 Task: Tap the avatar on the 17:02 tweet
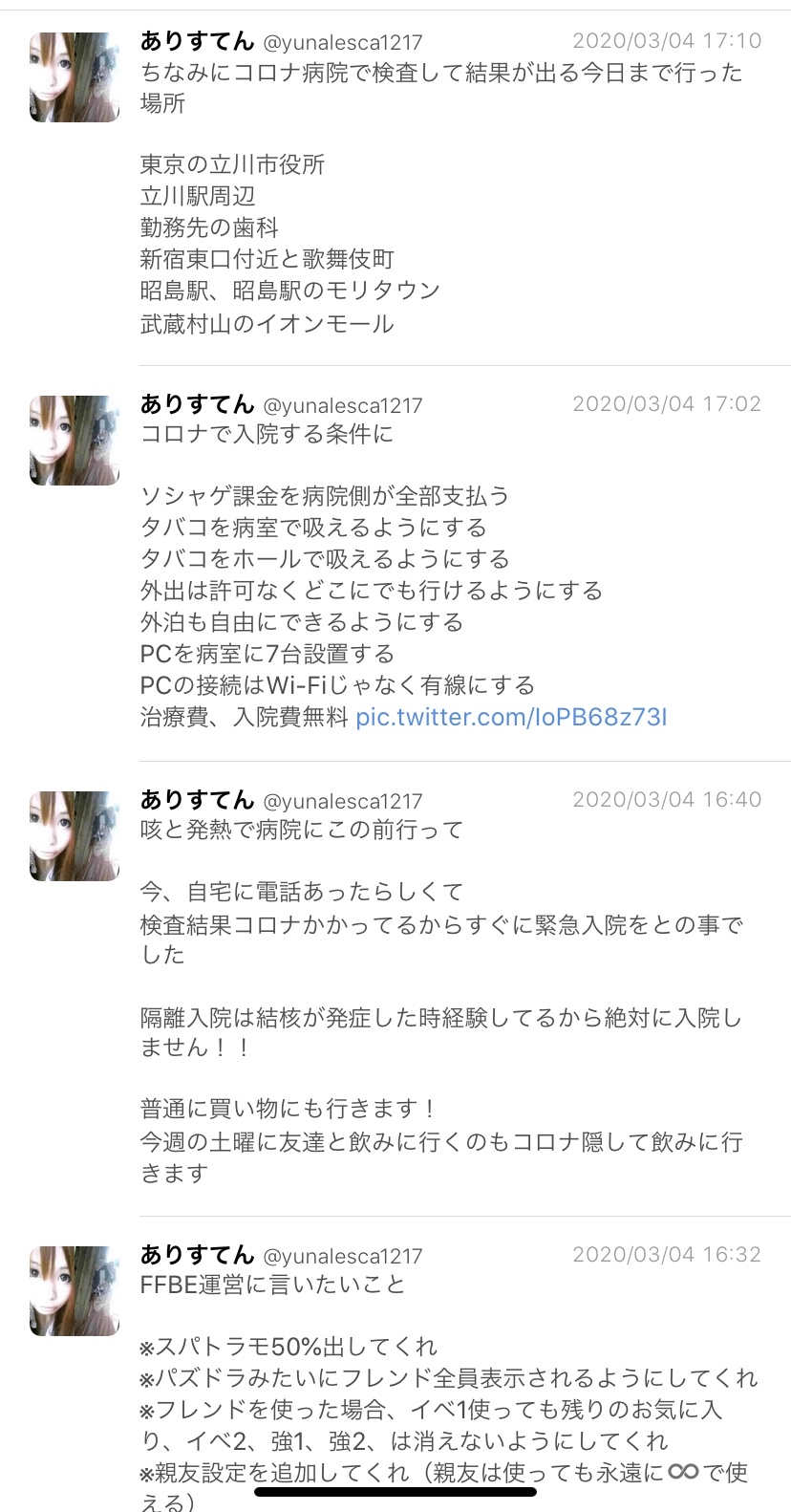coord(75,441)
